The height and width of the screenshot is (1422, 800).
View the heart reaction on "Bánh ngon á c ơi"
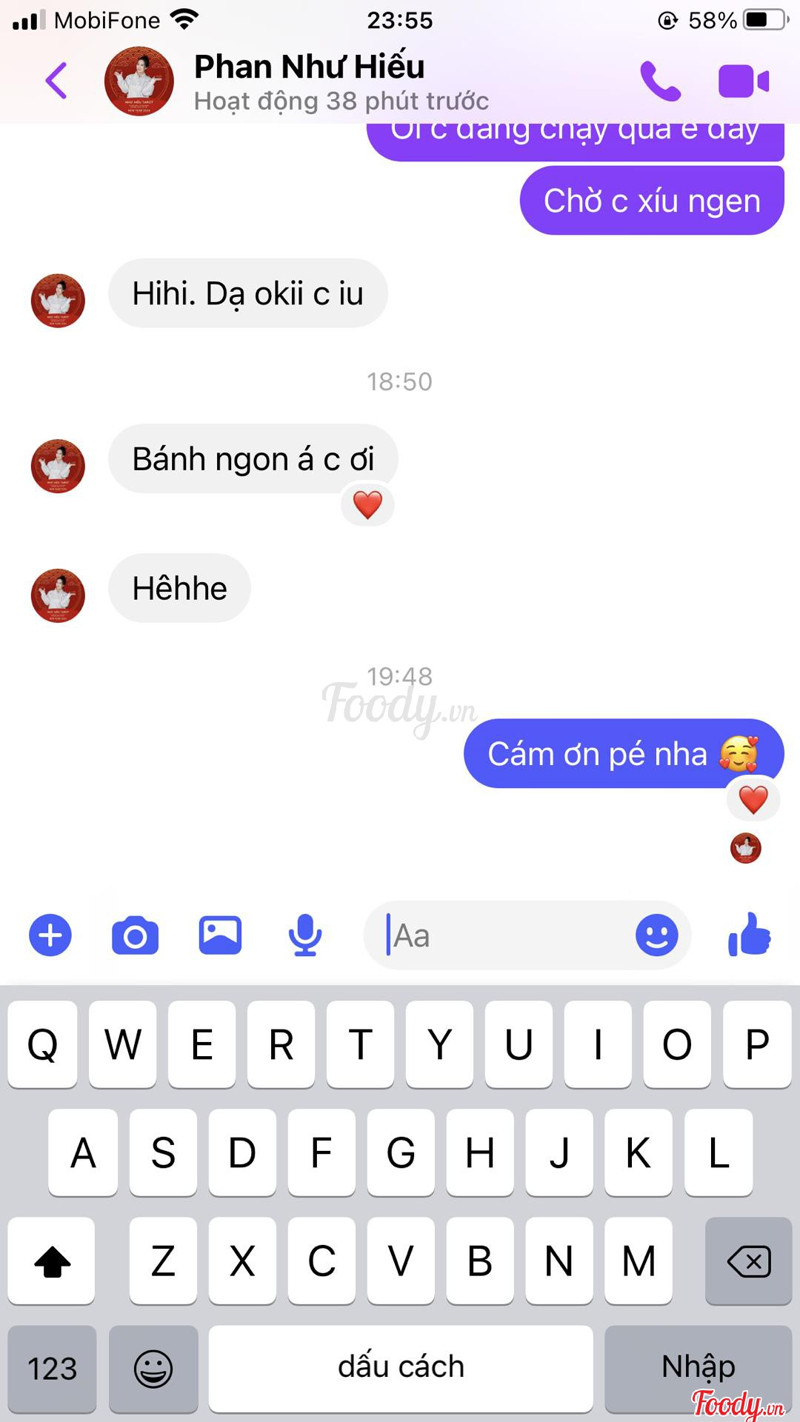(x=368, y=505)
